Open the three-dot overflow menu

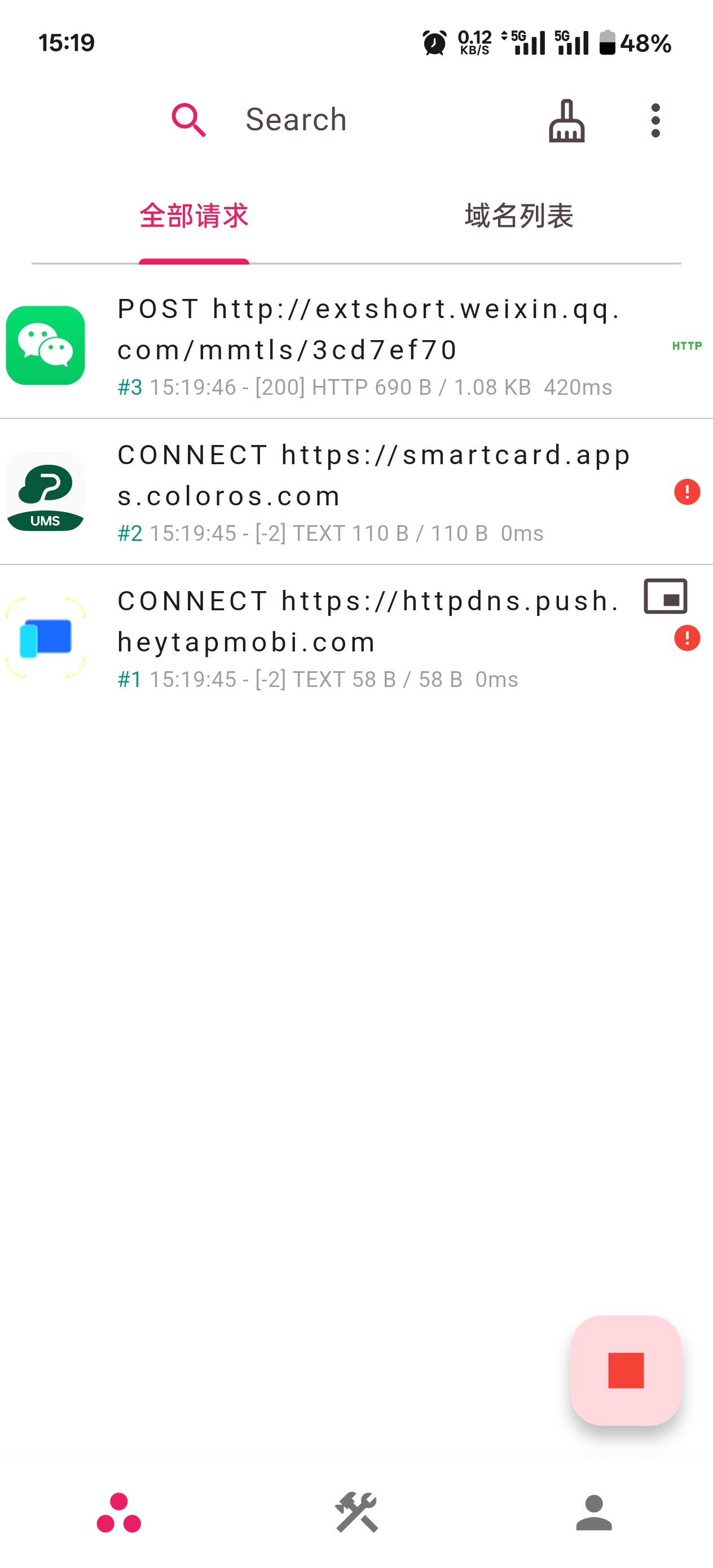point(655,121)
